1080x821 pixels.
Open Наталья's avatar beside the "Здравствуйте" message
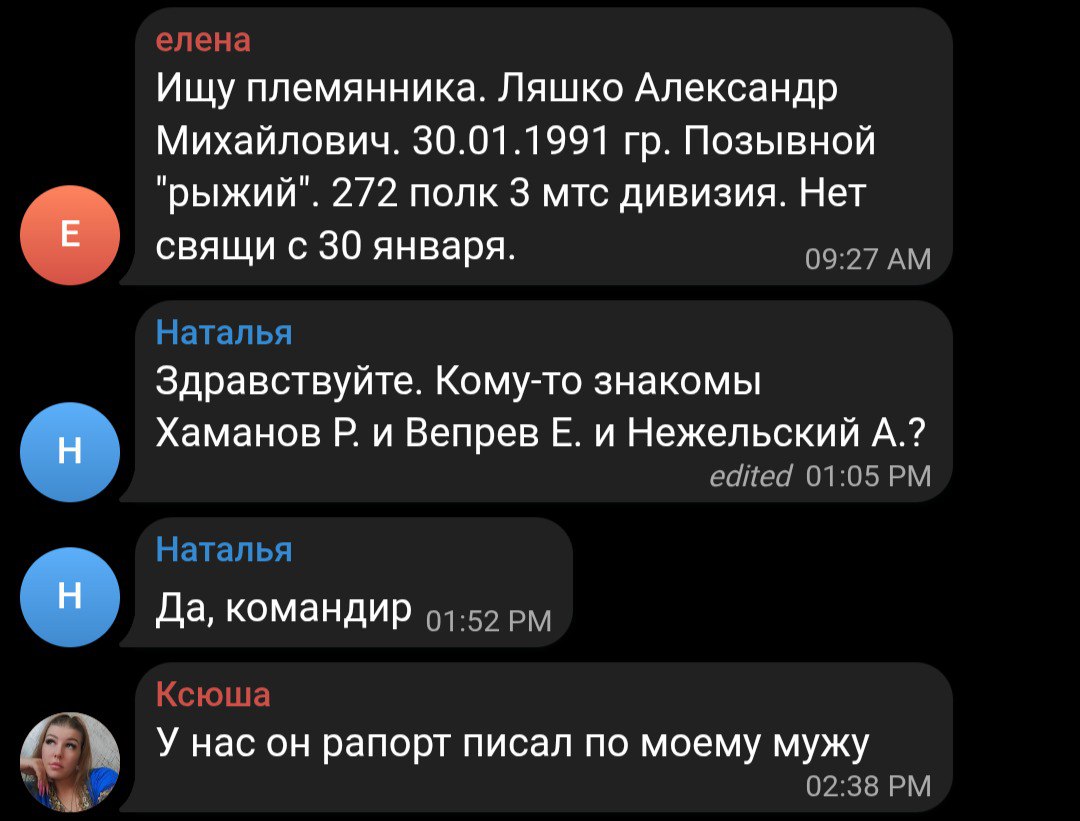70,452
